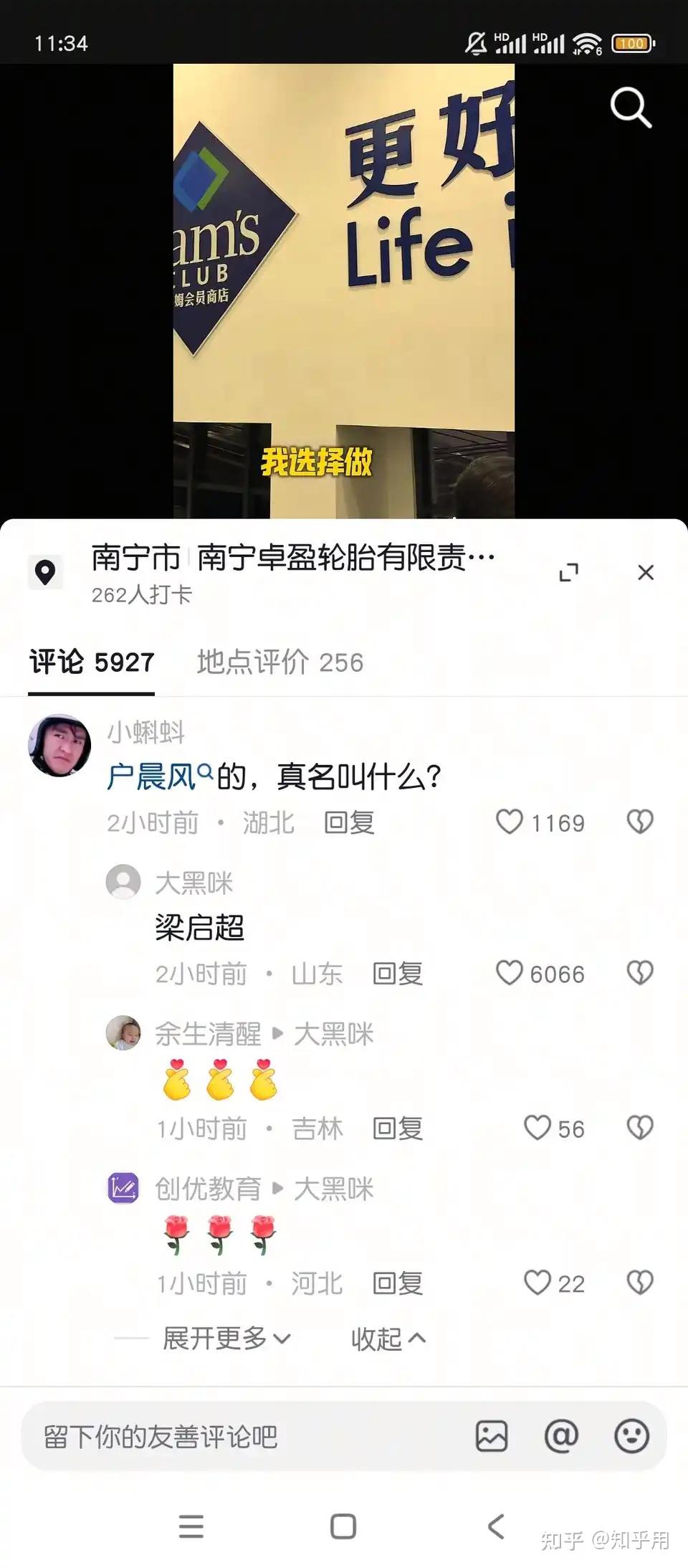The image size is (688, 1568).
Task: Like the 梁启超 reply
Action: pos(510,974)
